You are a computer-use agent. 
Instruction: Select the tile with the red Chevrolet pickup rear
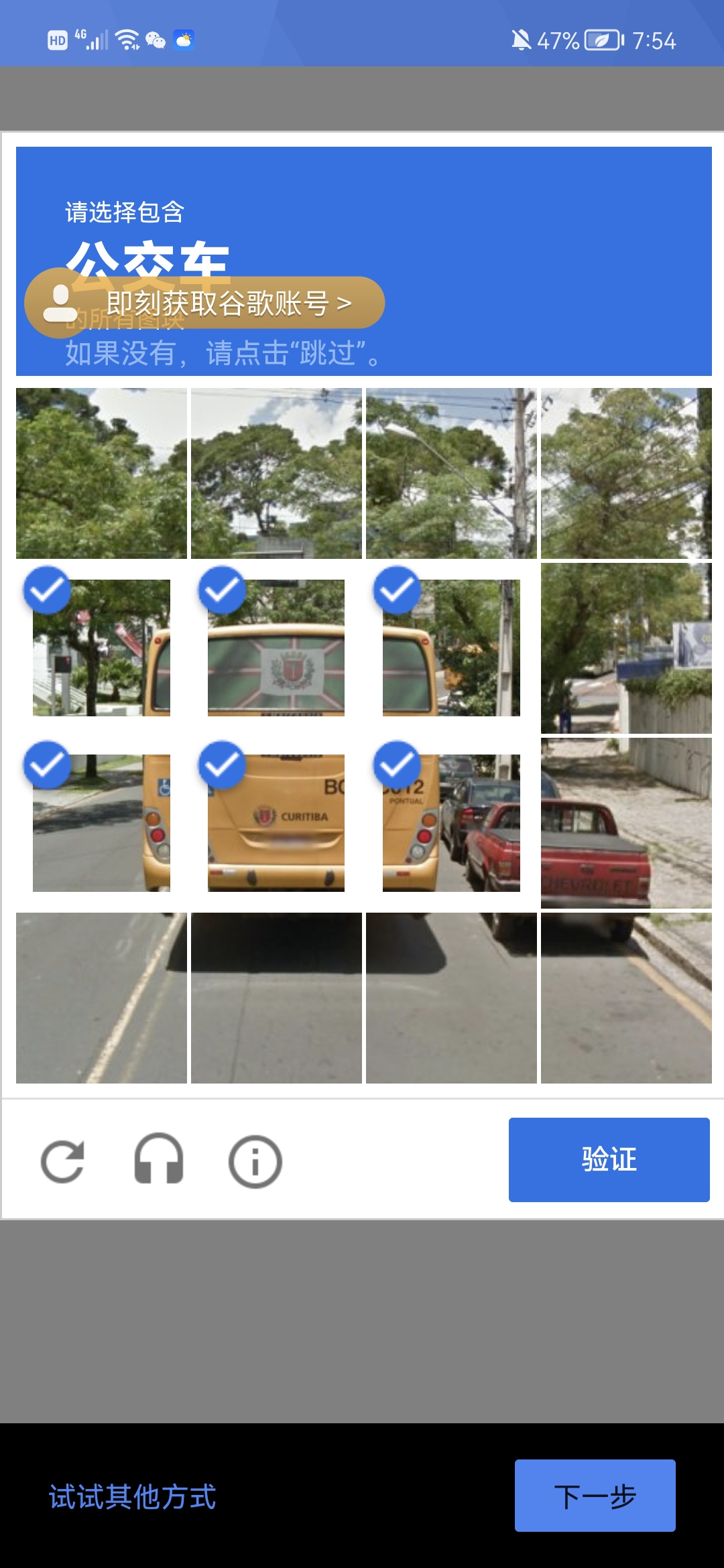(626, 823)
